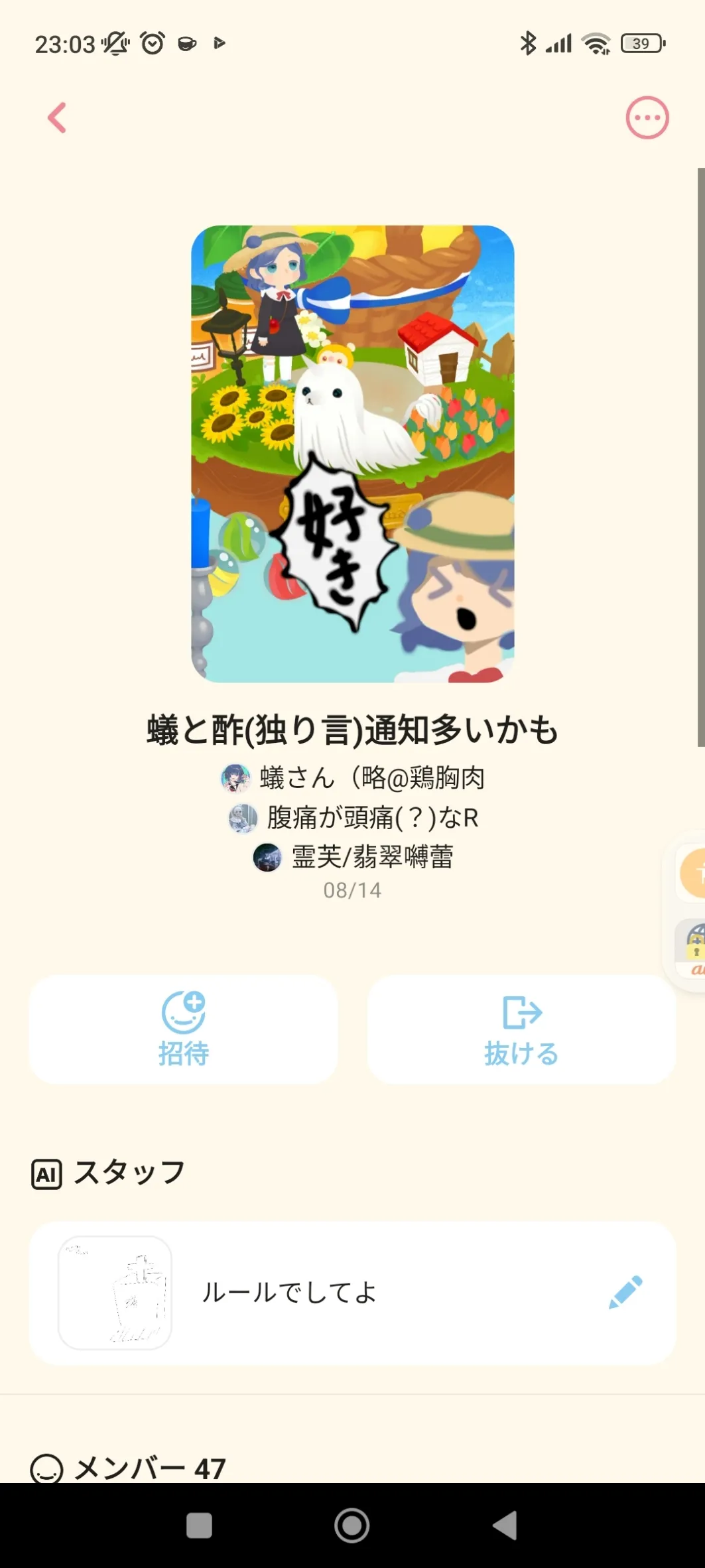Go back using the pink arrow
This screenshot has width=705, height=1568.
pyautogui.click(x=58, y=118)
